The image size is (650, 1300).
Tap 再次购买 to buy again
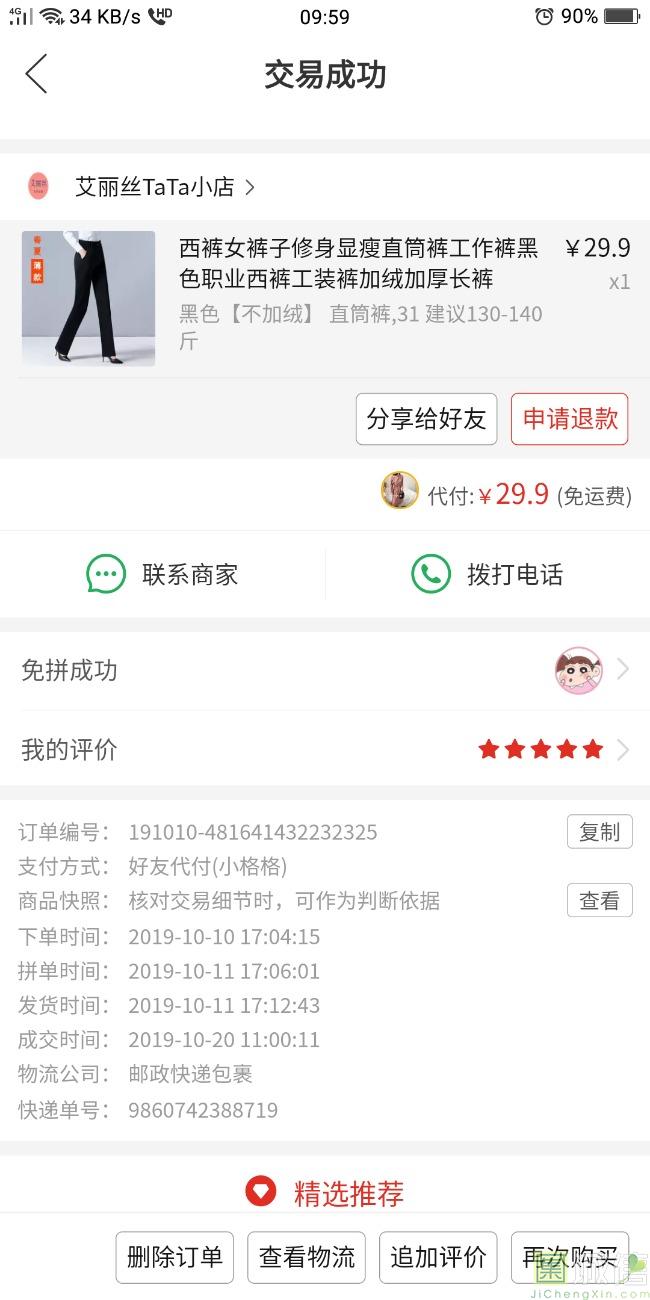pyautogui.click(x=570, y=1257)
